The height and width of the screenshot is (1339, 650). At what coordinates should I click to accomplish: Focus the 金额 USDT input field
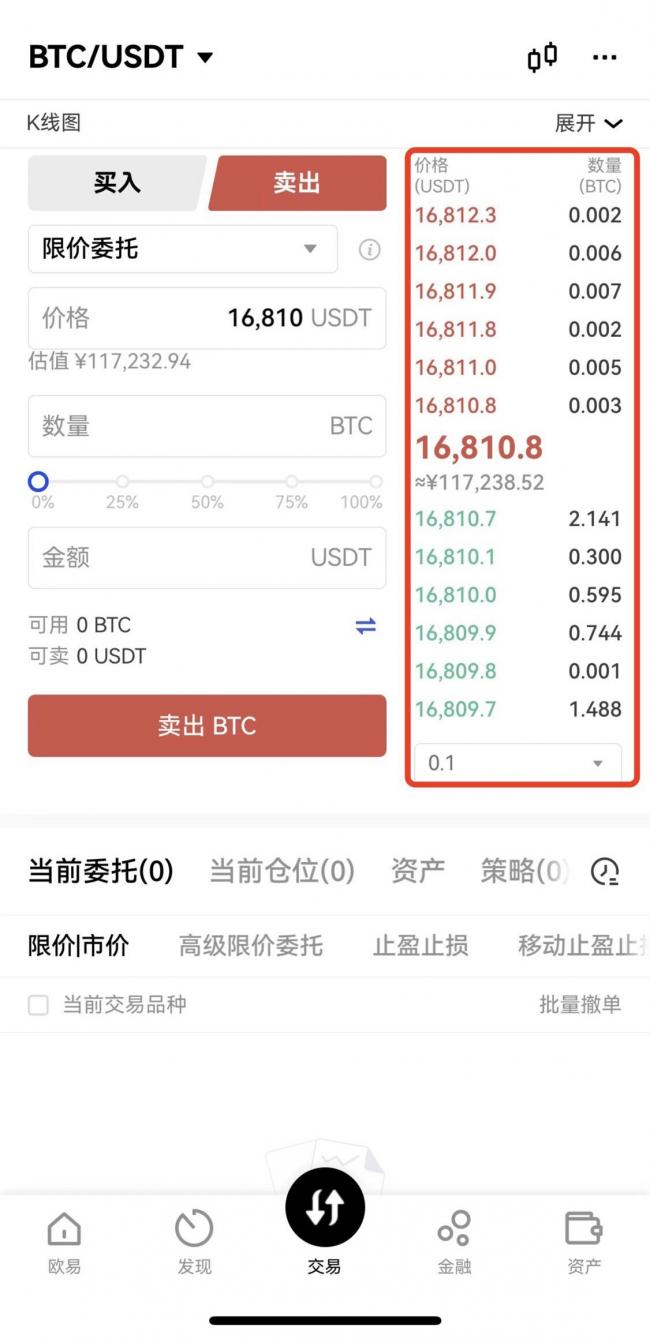[206, 557]
